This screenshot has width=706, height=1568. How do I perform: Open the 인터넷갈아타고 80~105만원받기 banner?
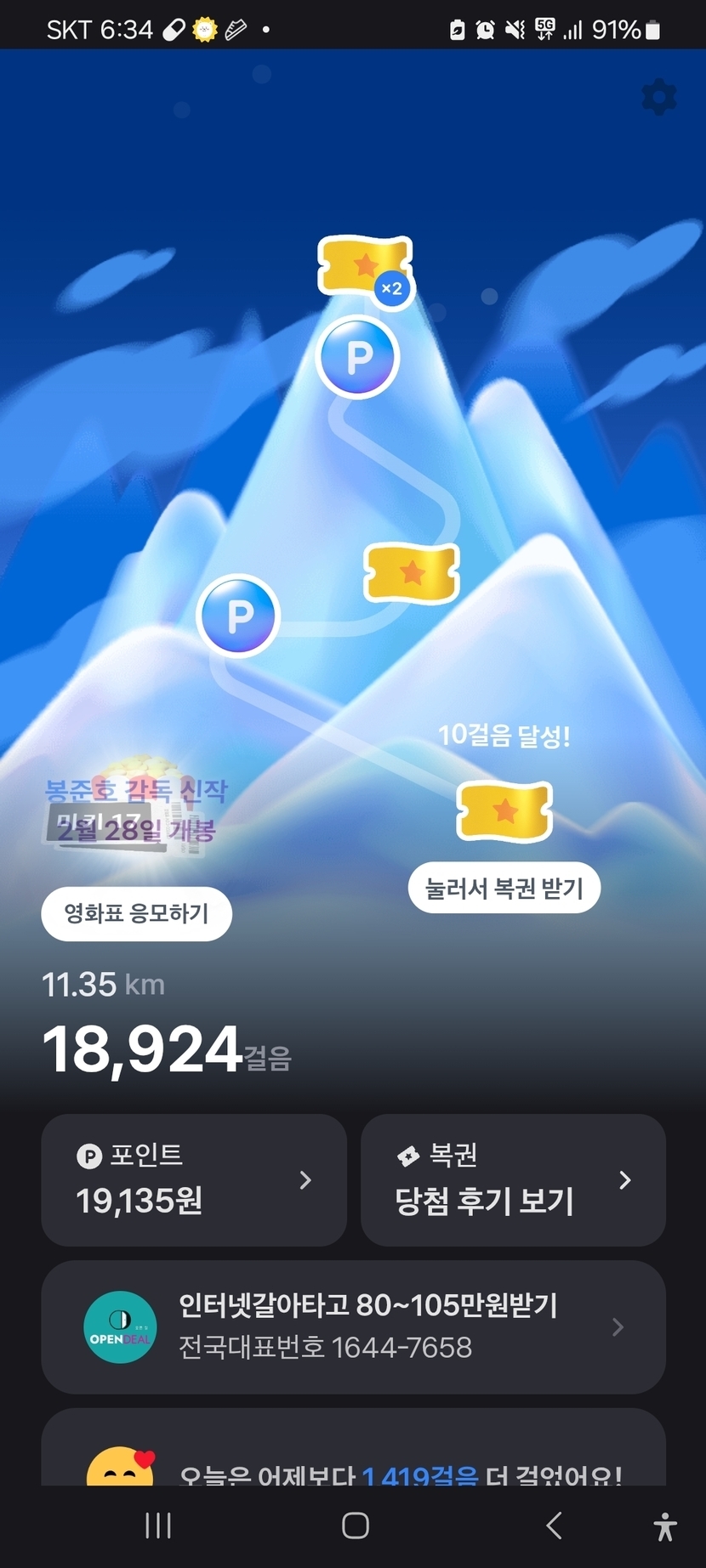(x=353, y=1327)
